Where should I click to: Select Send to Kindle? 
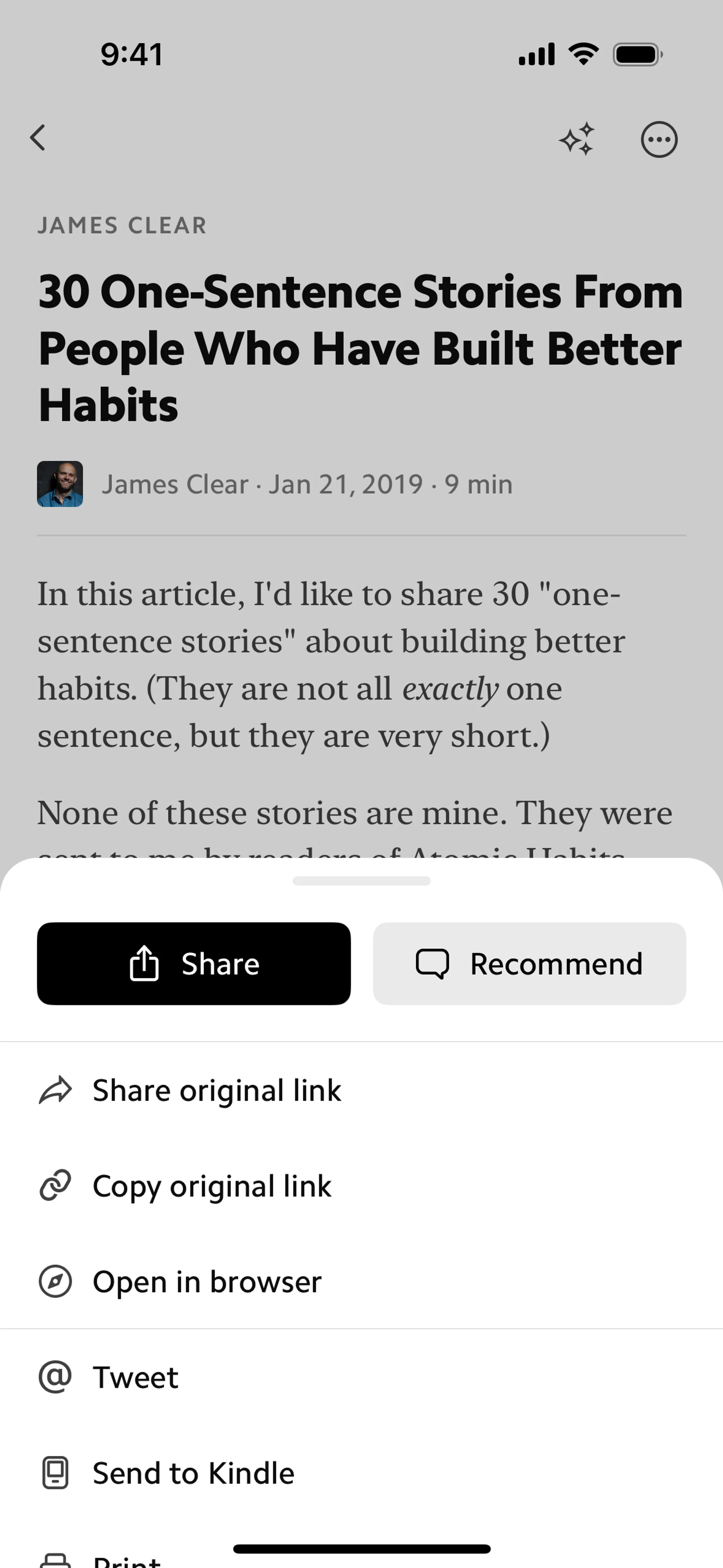[361, 1473]
